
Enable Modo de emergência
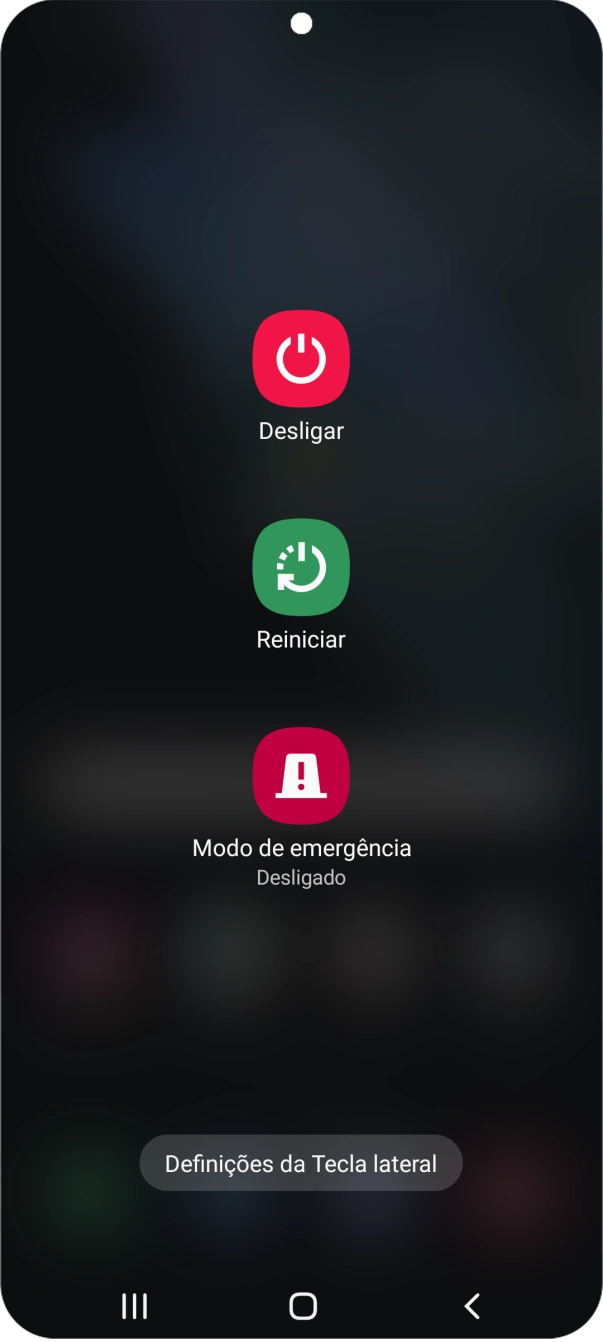point(301,776)
